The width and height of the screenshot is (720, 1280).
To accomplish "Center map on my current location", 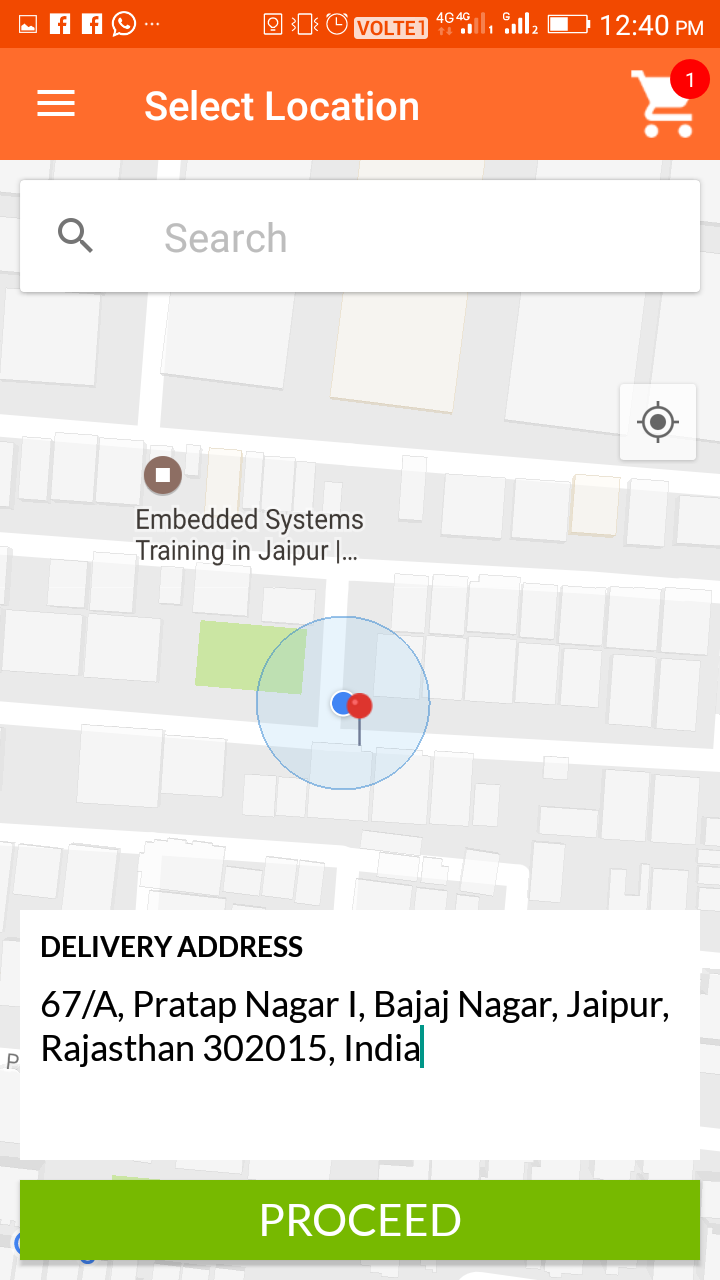I will (x=658, y=422).
